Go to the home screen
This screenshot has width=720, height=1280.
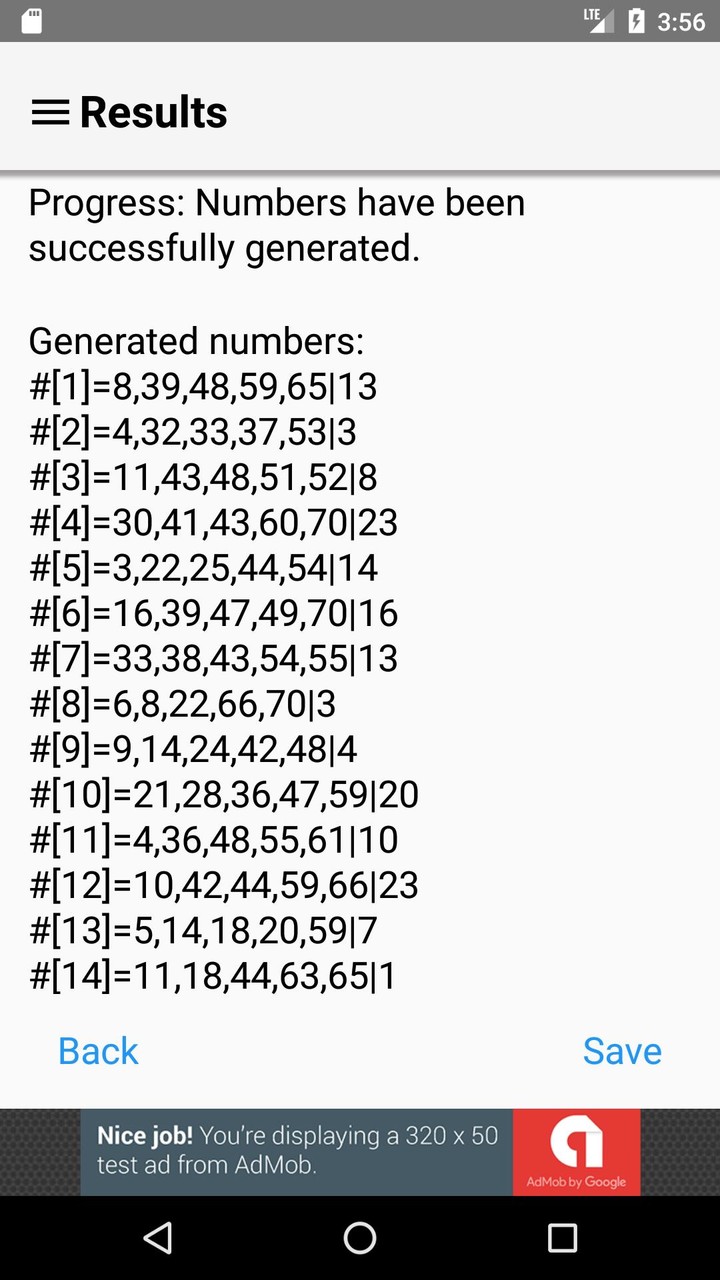360,1238
